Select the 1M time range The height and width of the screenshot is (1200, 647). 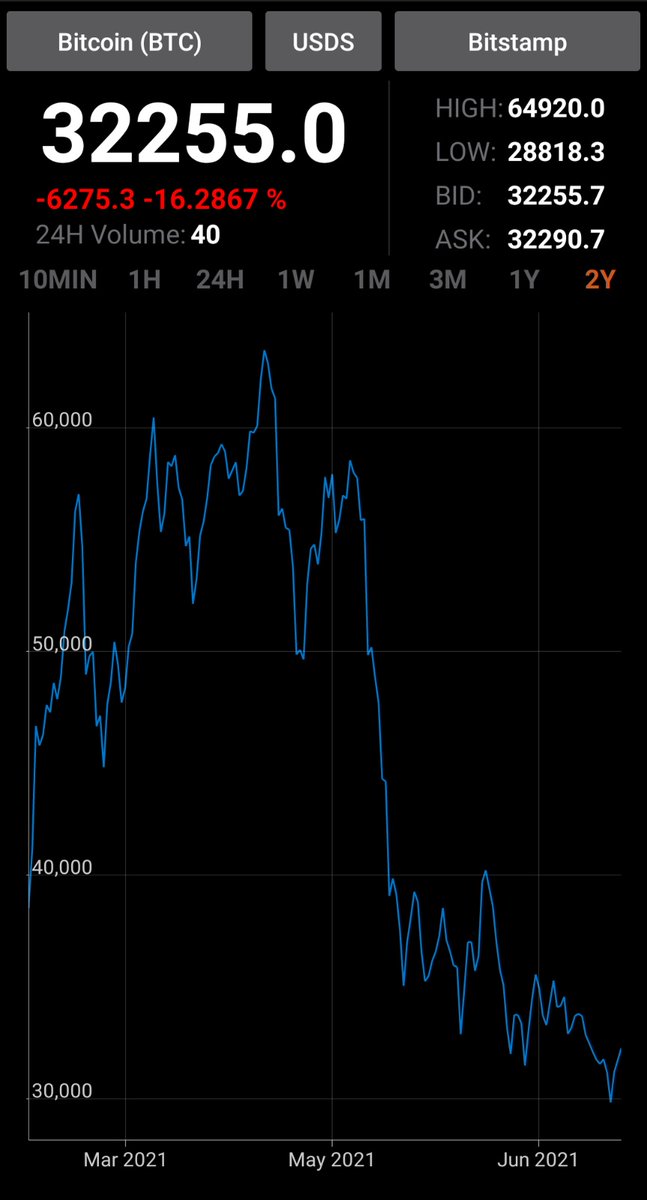click(372, 279)
